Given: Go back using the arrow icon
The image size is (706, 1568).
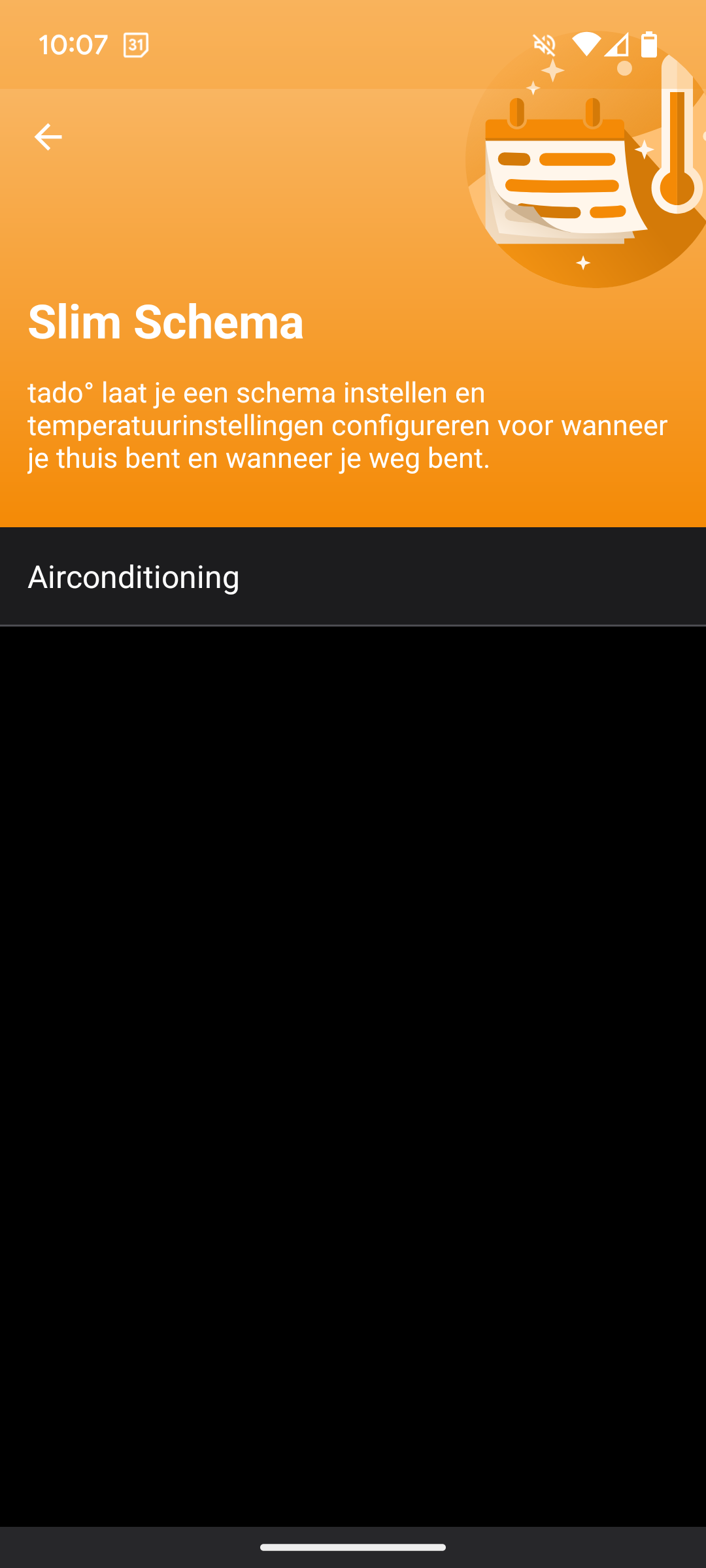Looking at the screenshot, I should click(48, 137).
